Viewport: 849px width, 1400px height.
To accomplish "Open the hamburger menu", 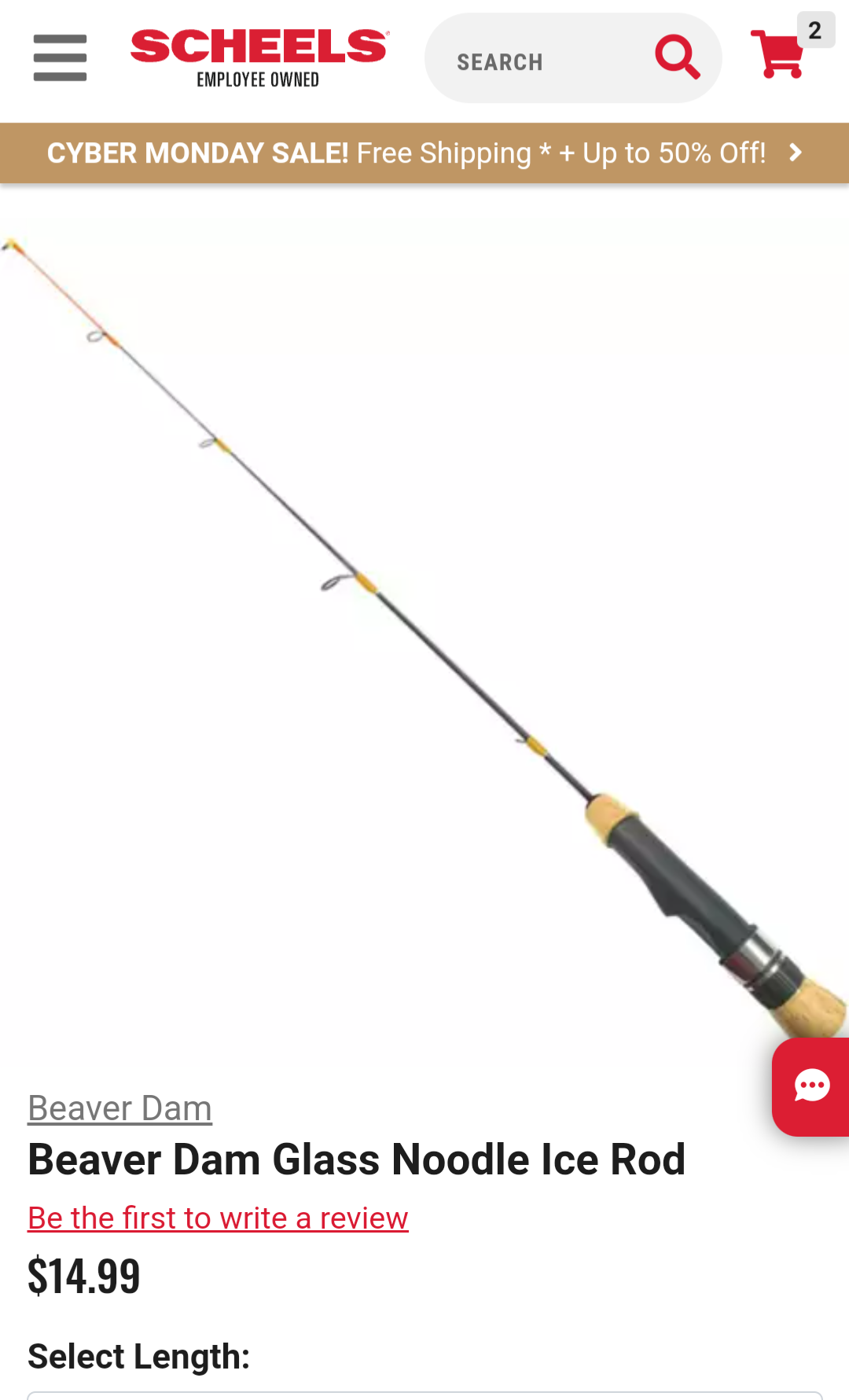I will click(x=60, y=57).
